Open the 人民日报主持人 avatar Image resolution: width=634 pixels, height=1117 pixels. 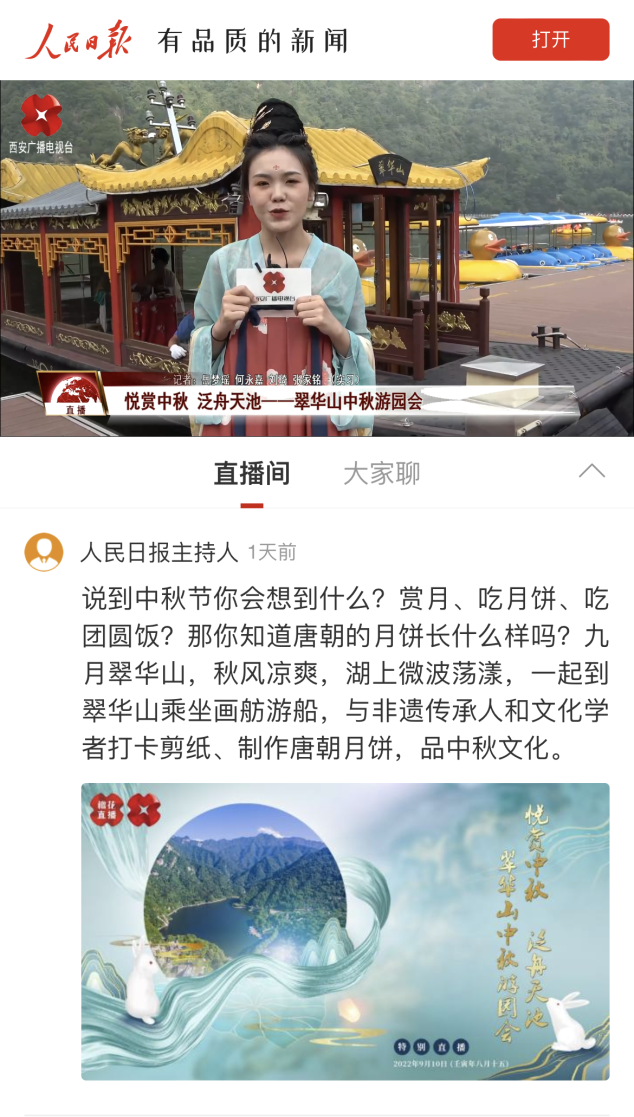click(44, 552)
